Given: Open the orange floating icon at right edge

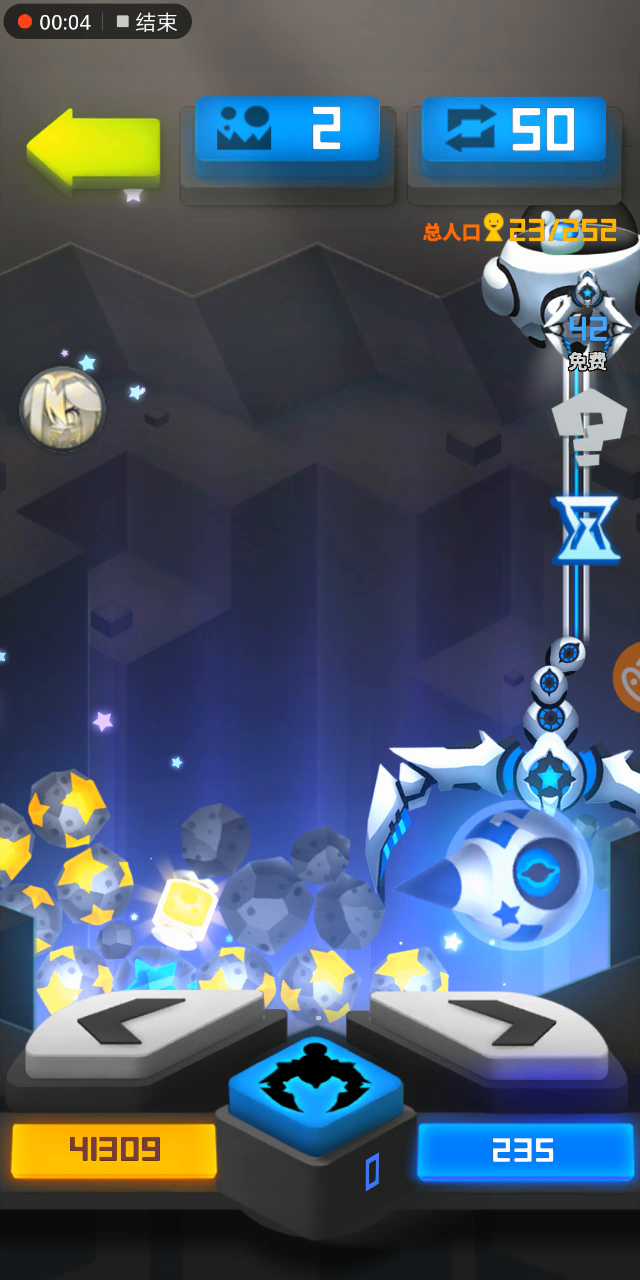Looking at the screenshot, I should (x=627, y=677).
